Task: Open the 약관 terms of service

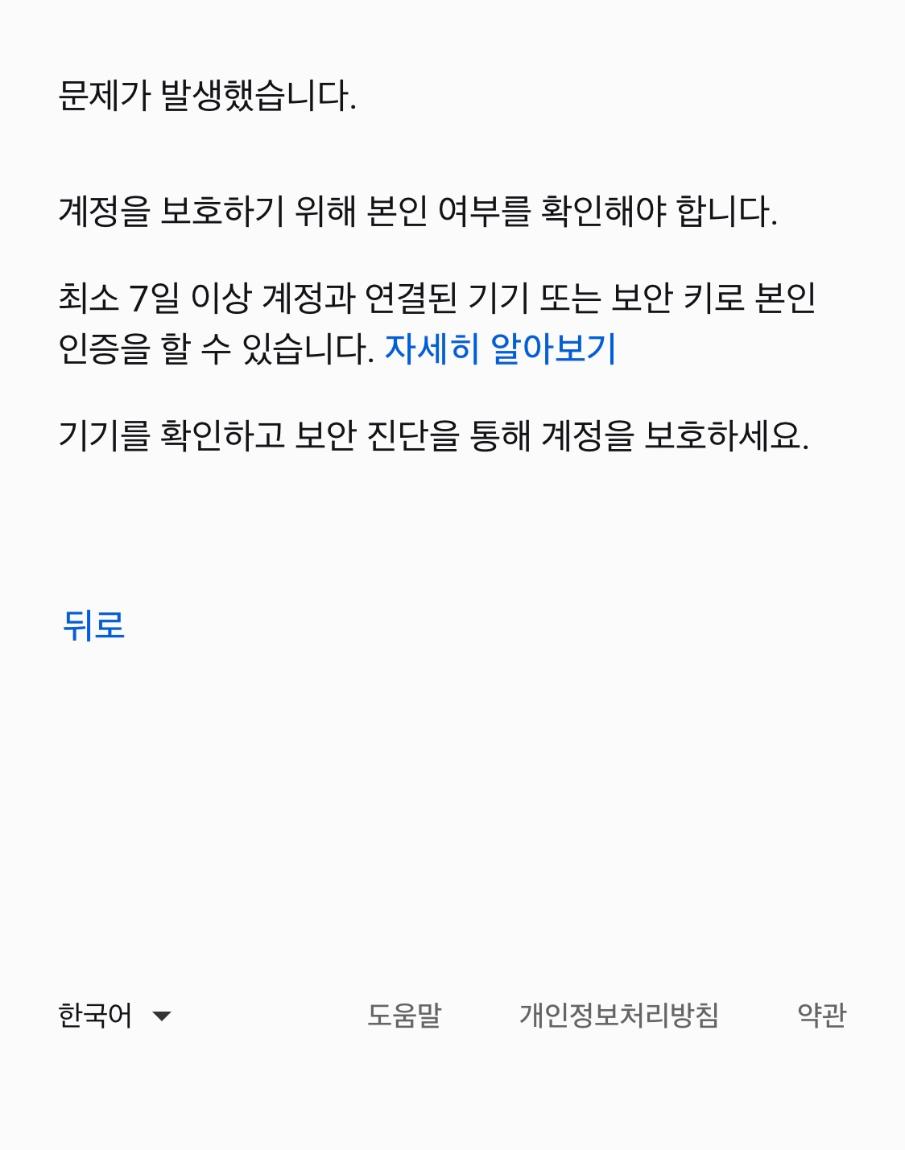Action: 820,1014
